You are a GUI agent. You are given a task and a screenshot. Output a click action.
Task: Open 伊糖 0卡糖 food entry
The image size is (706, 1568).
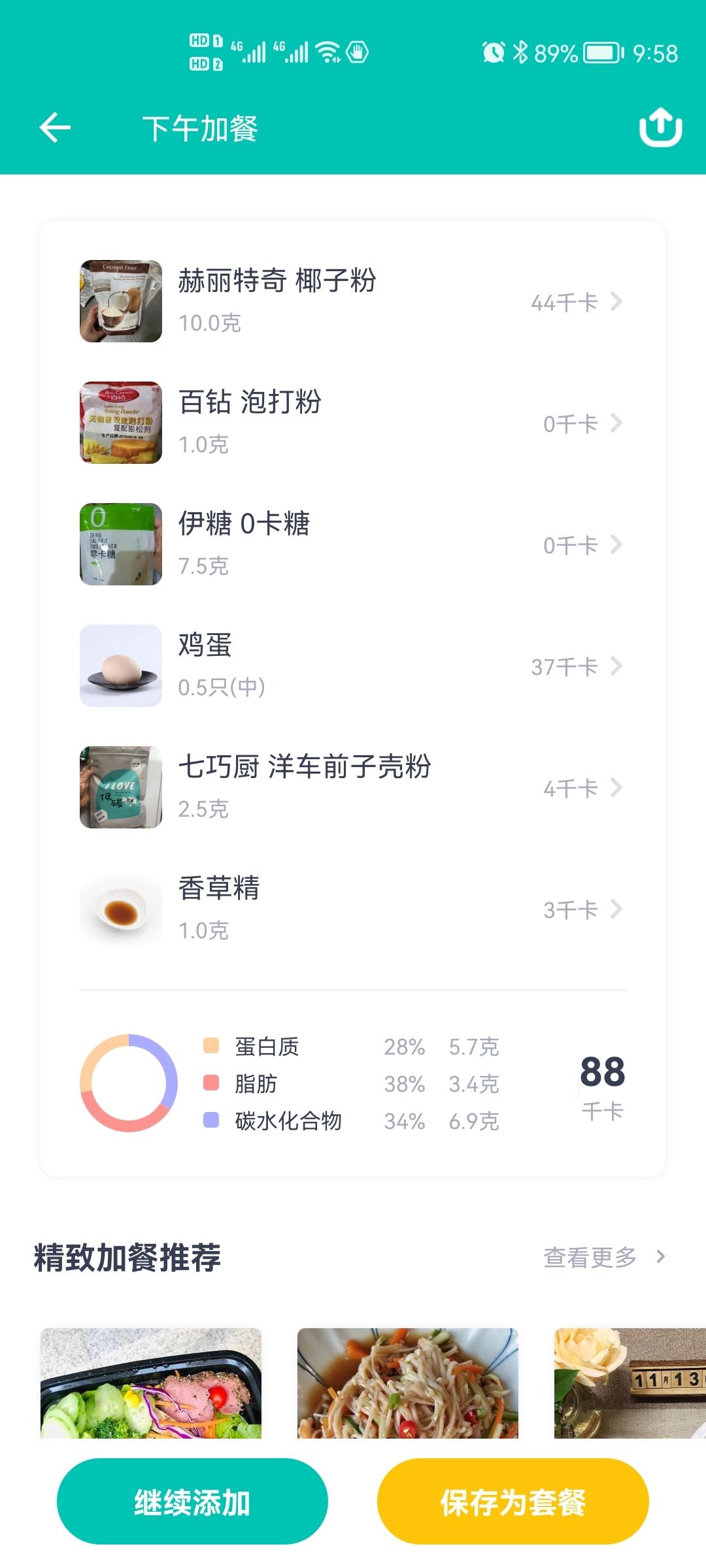pos(352,544)
